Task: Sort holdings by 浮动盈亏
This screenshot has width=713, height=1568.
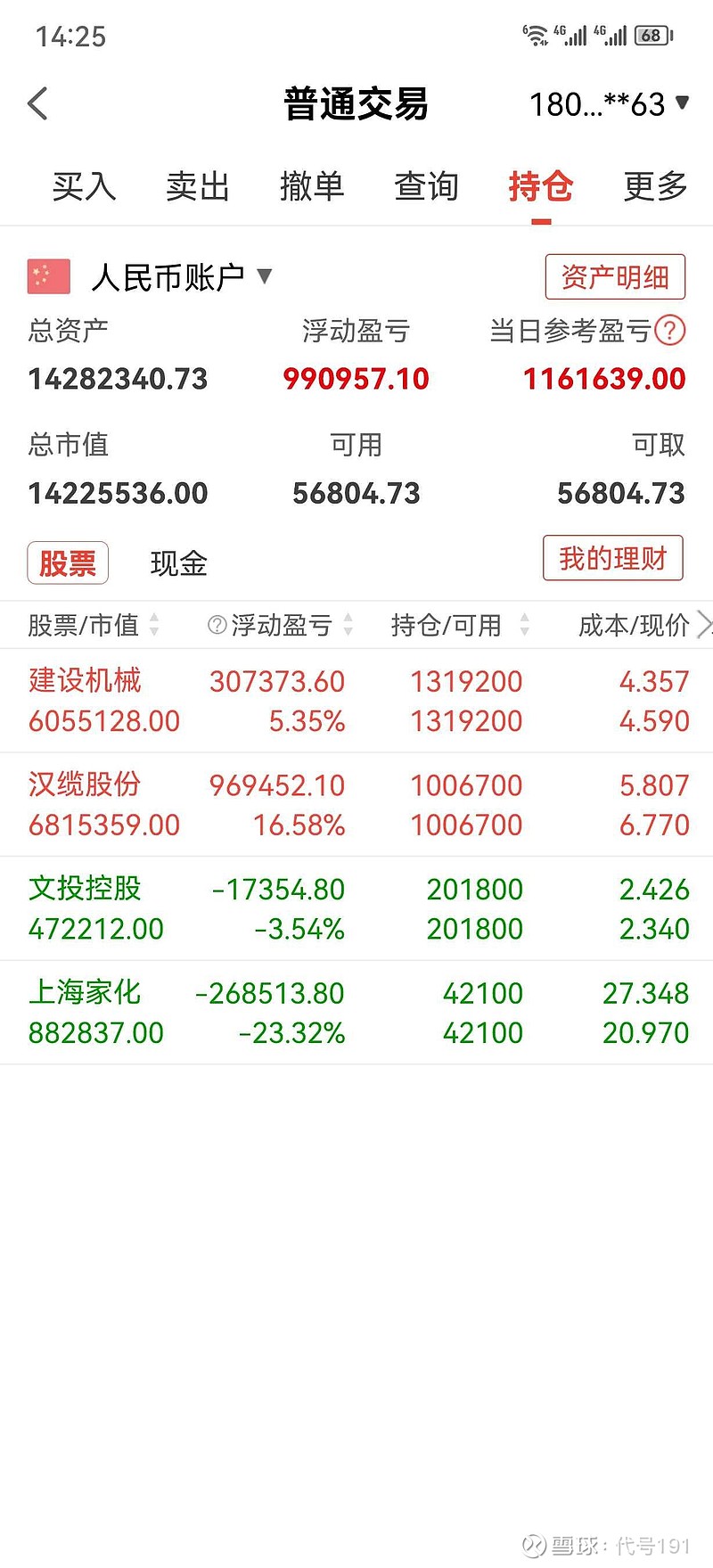Action: tap(281, 625)
